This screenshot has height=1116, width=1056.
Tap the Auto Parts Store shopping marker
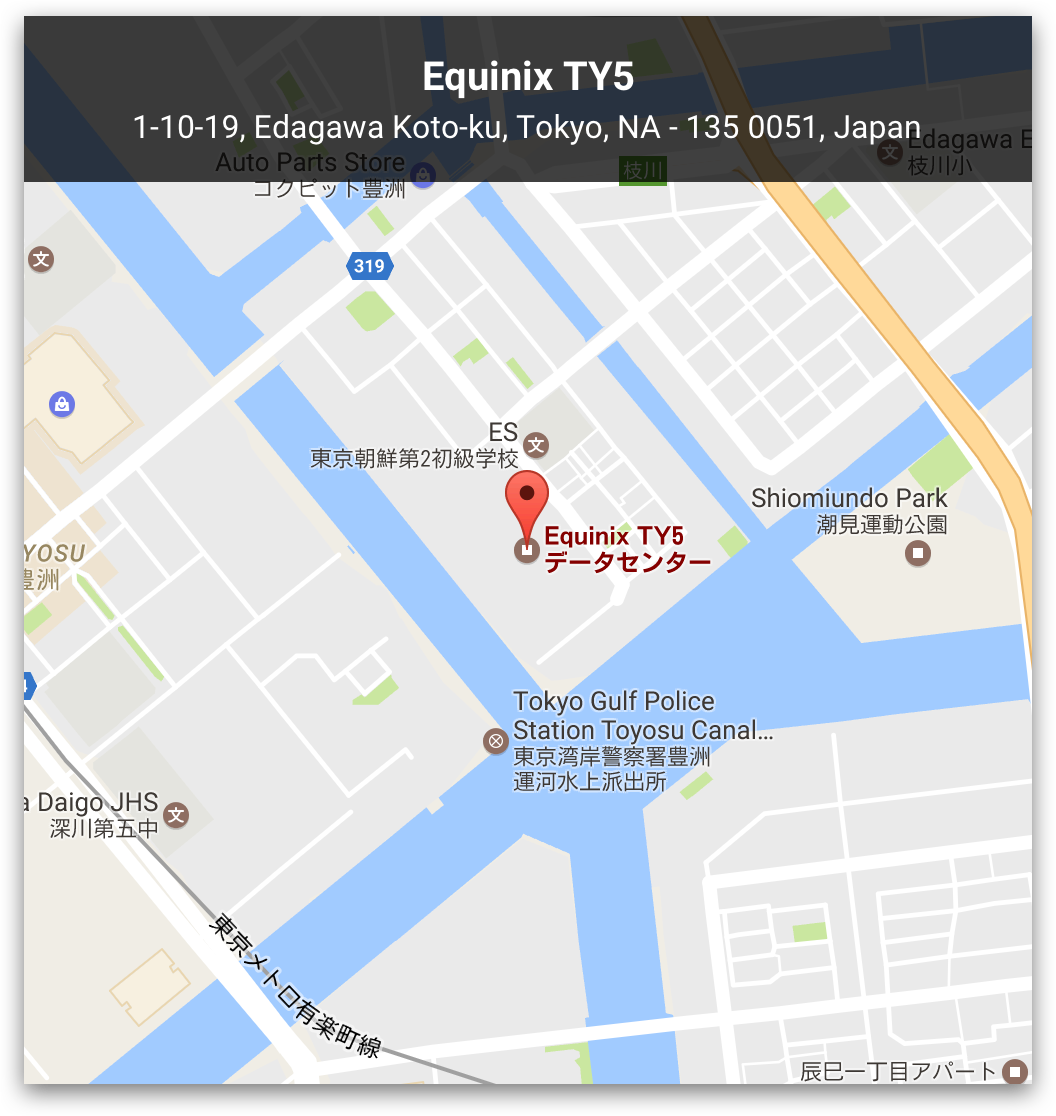pyautogui.click(x=423, y=176)
